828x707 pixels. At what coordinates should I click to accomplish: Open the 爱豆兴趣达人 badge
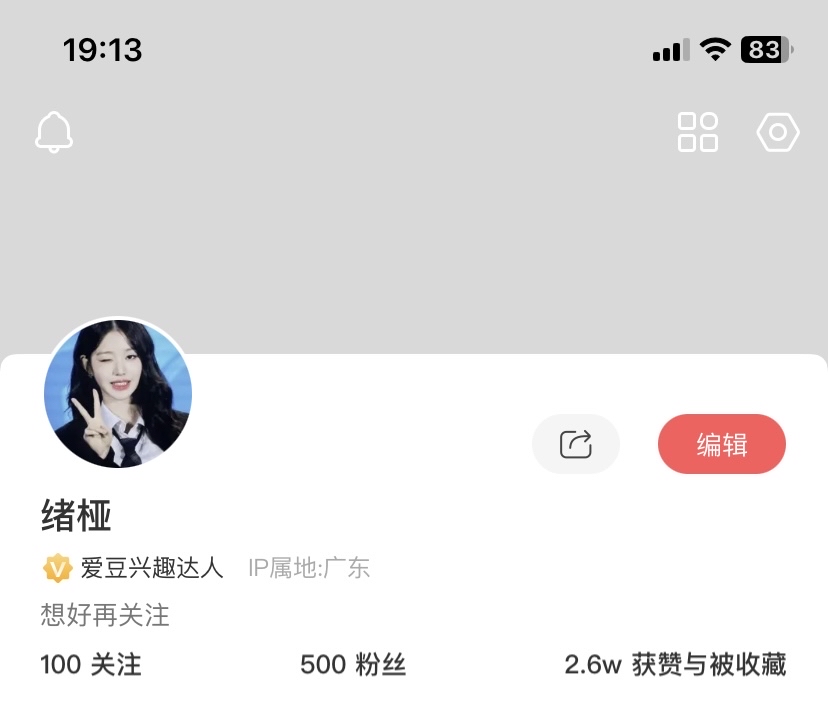click(133, 569)
